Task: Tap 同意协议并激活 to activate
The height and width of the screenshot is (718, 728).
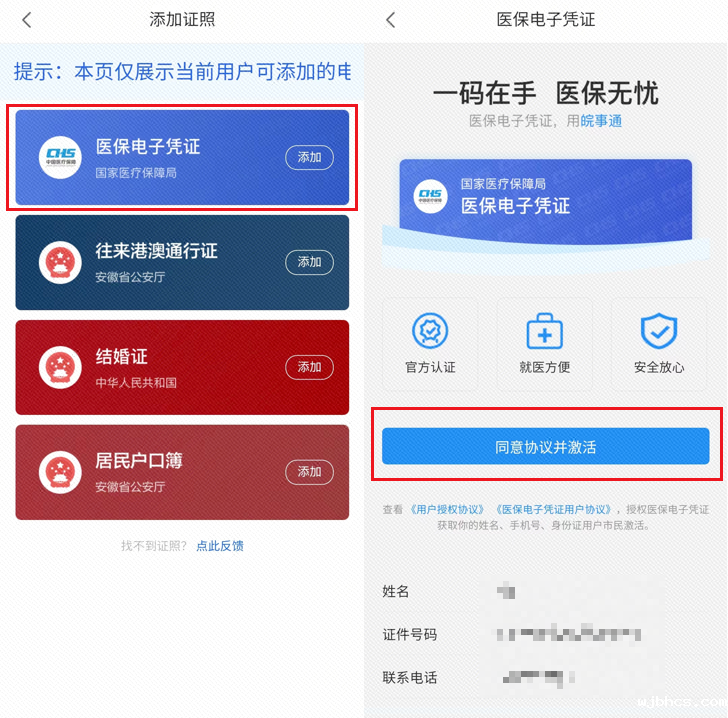Action: pos(545,447)
